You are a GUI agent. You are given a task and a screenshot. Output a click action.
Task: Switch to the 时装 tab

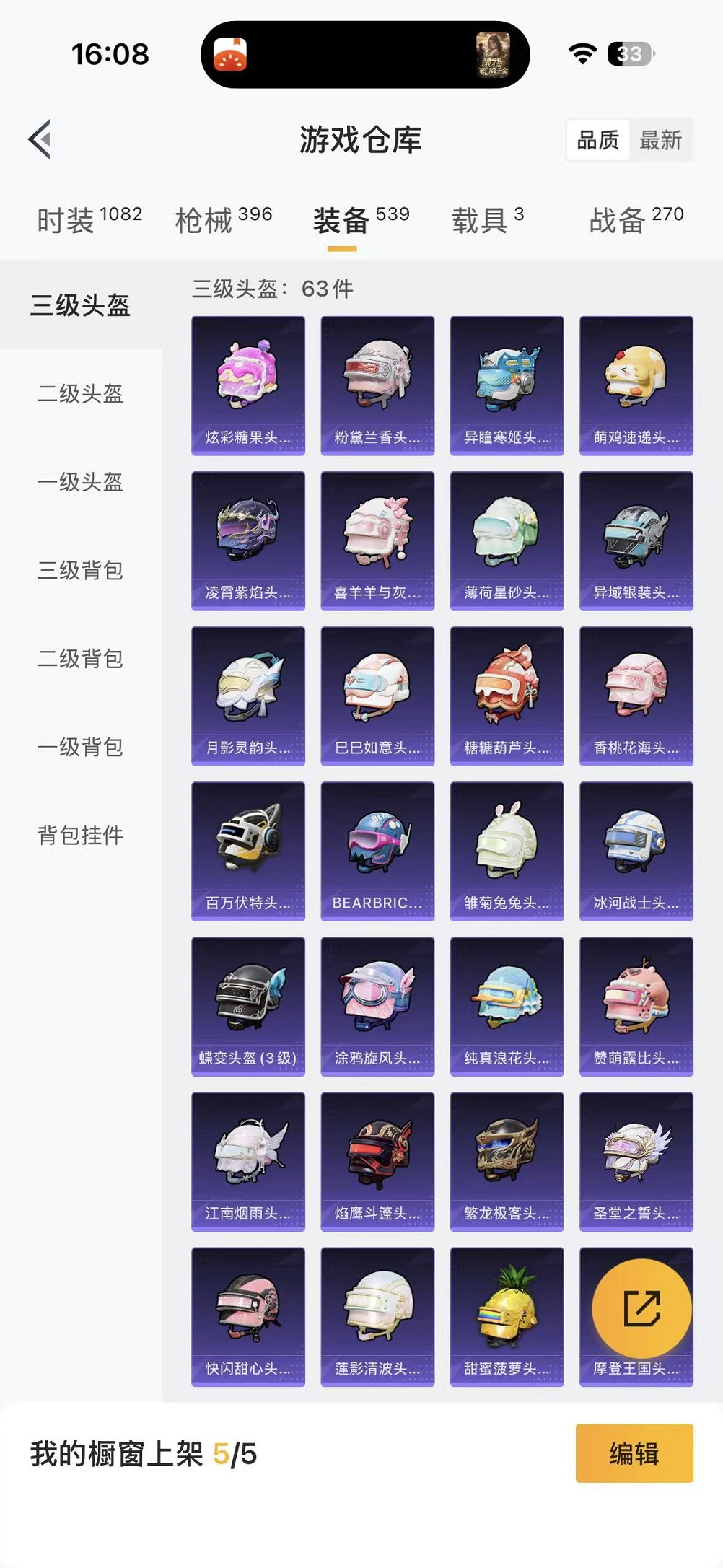(x=89, y=219)
